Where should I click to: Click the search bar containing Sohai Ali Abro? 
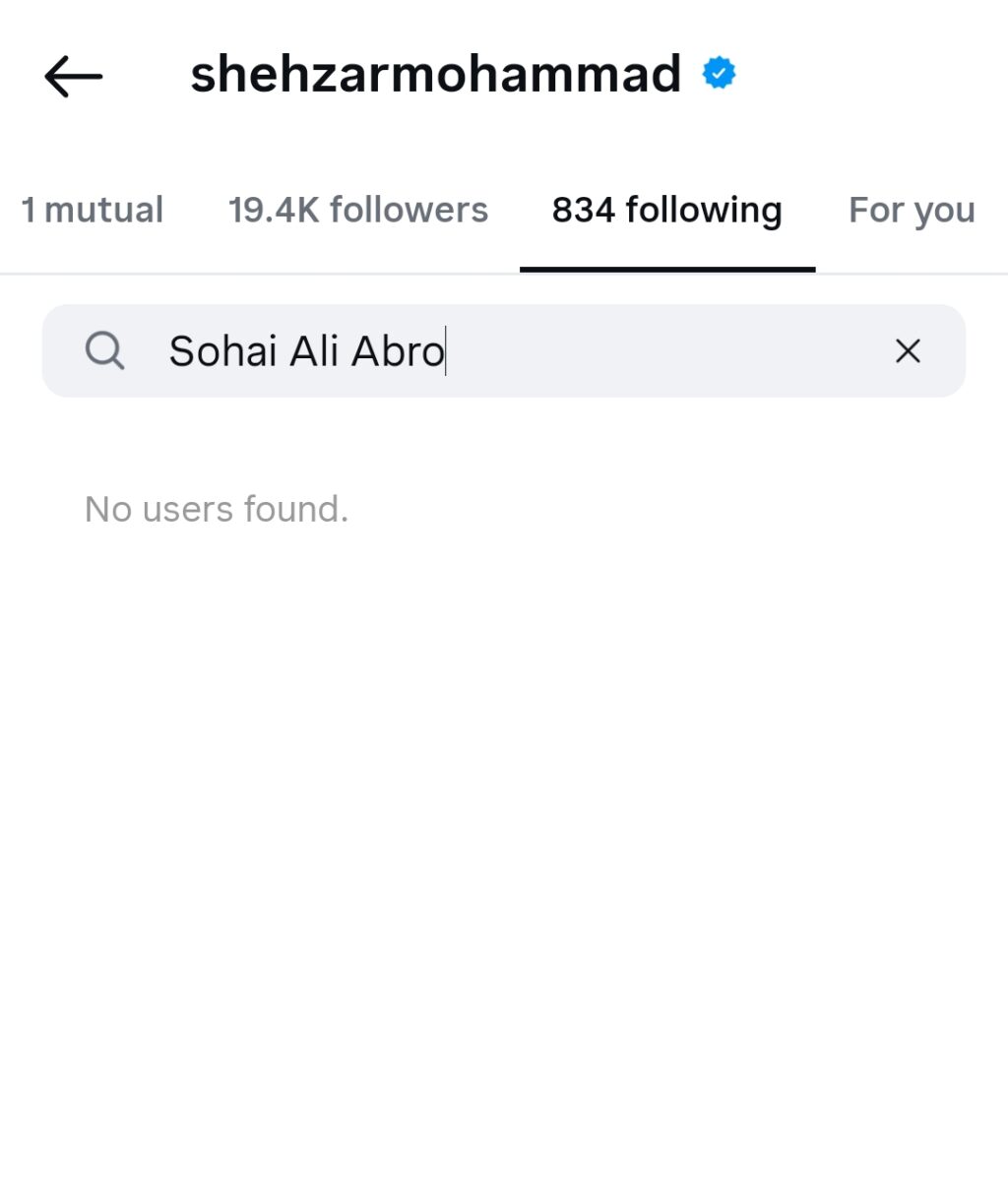504,350
